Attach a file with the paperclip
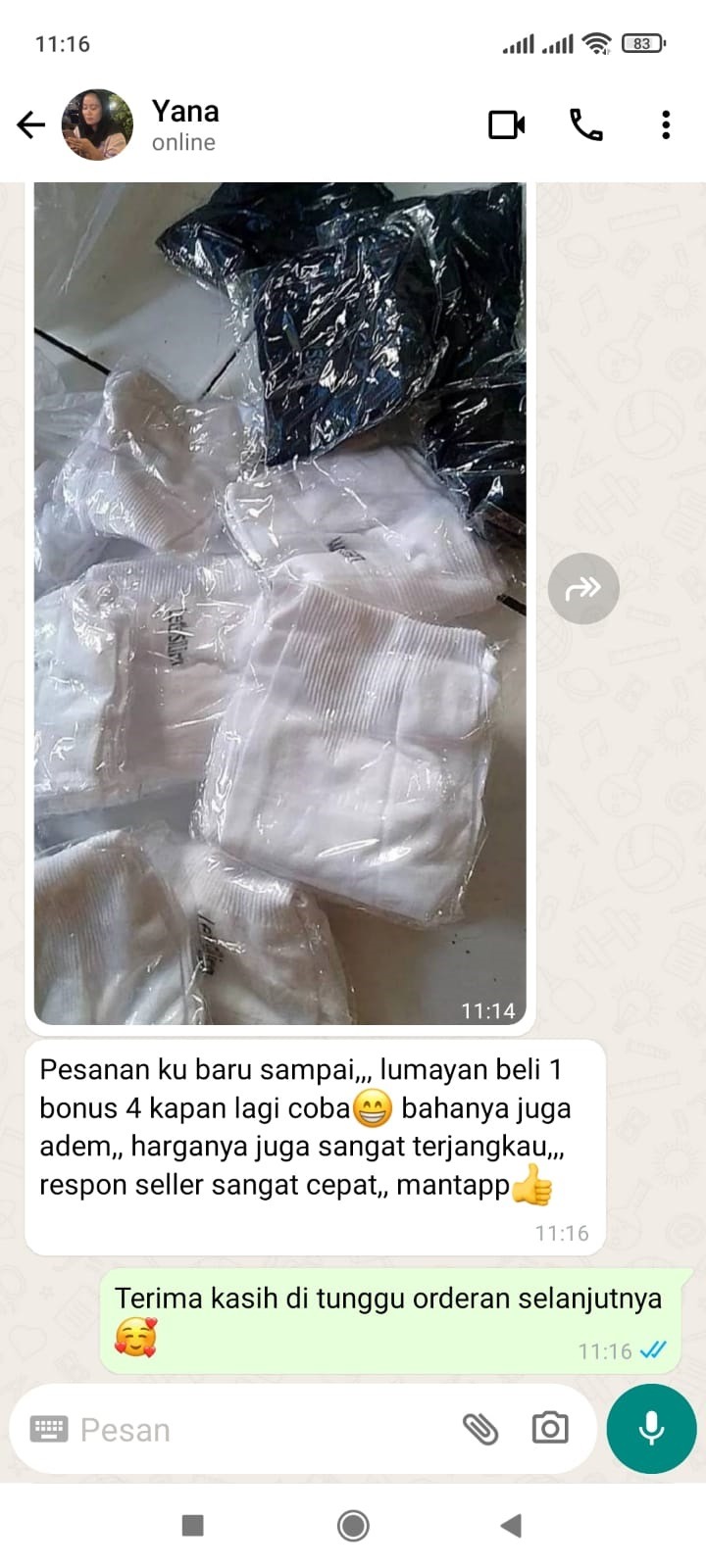706x1568 pixels. [x=480, y=1430]
